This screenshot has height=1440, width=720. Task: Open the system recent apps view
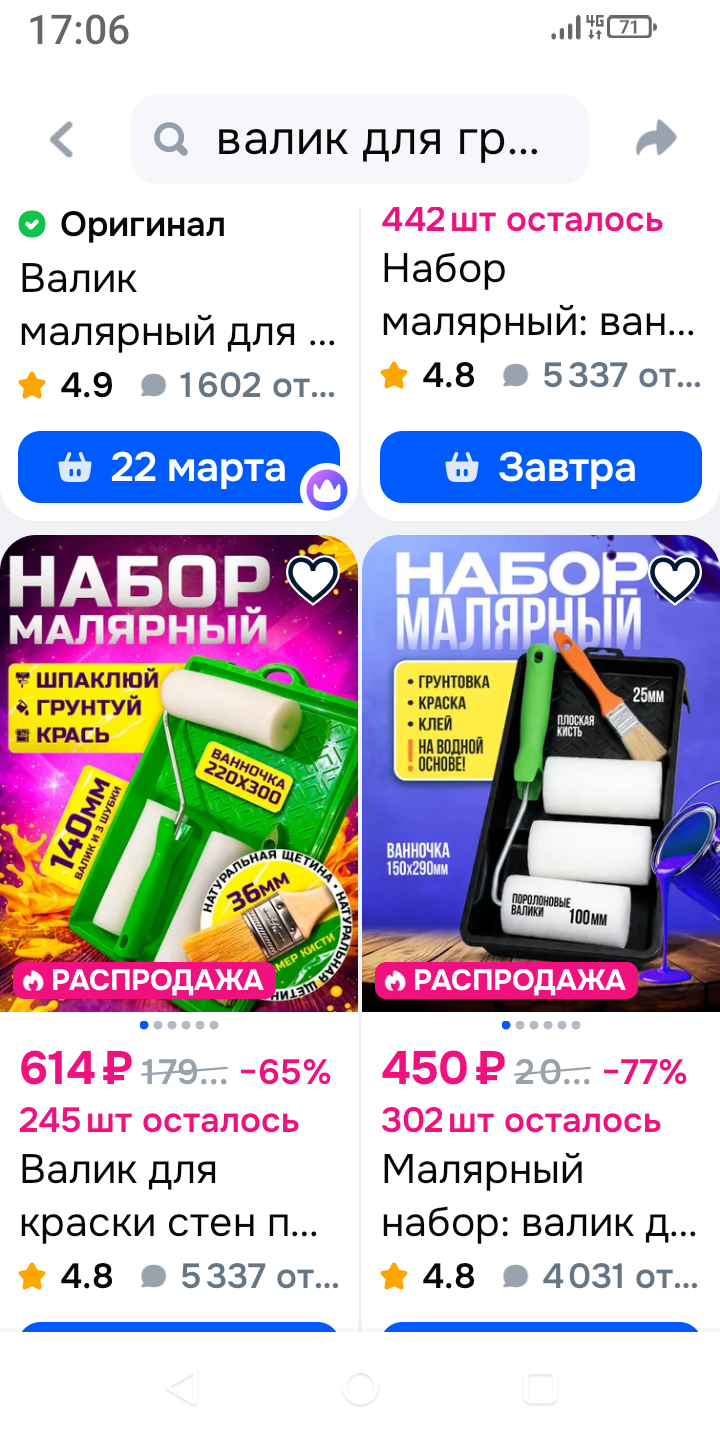(x=540, y=1388)
